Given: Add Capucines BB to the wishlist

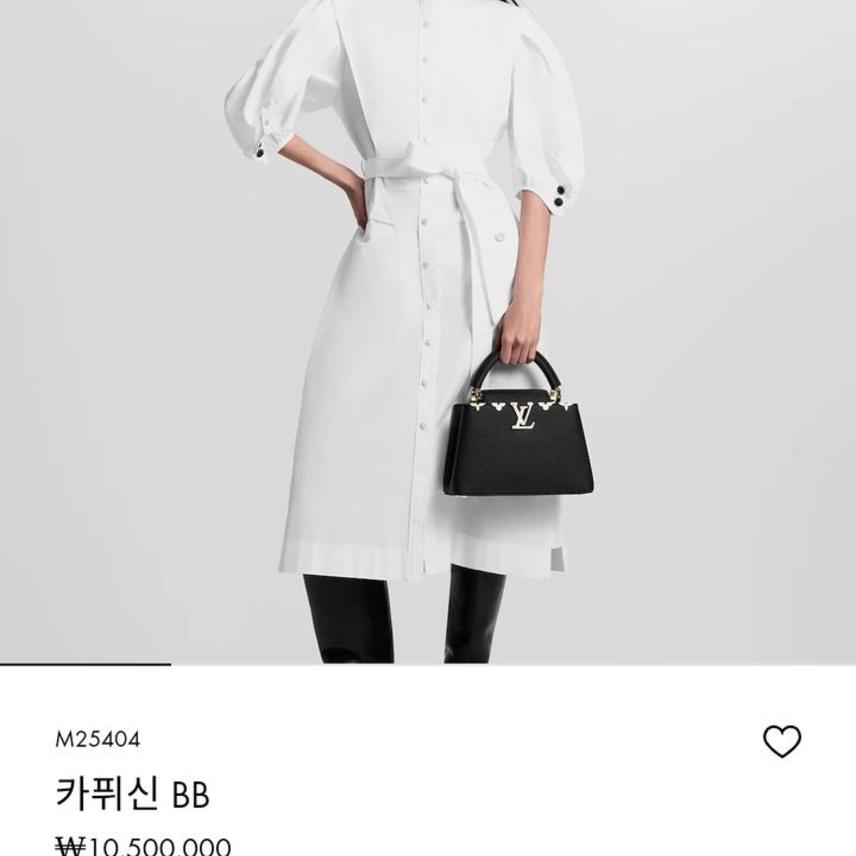Looking at the screenshot, I should coord(782,742).
